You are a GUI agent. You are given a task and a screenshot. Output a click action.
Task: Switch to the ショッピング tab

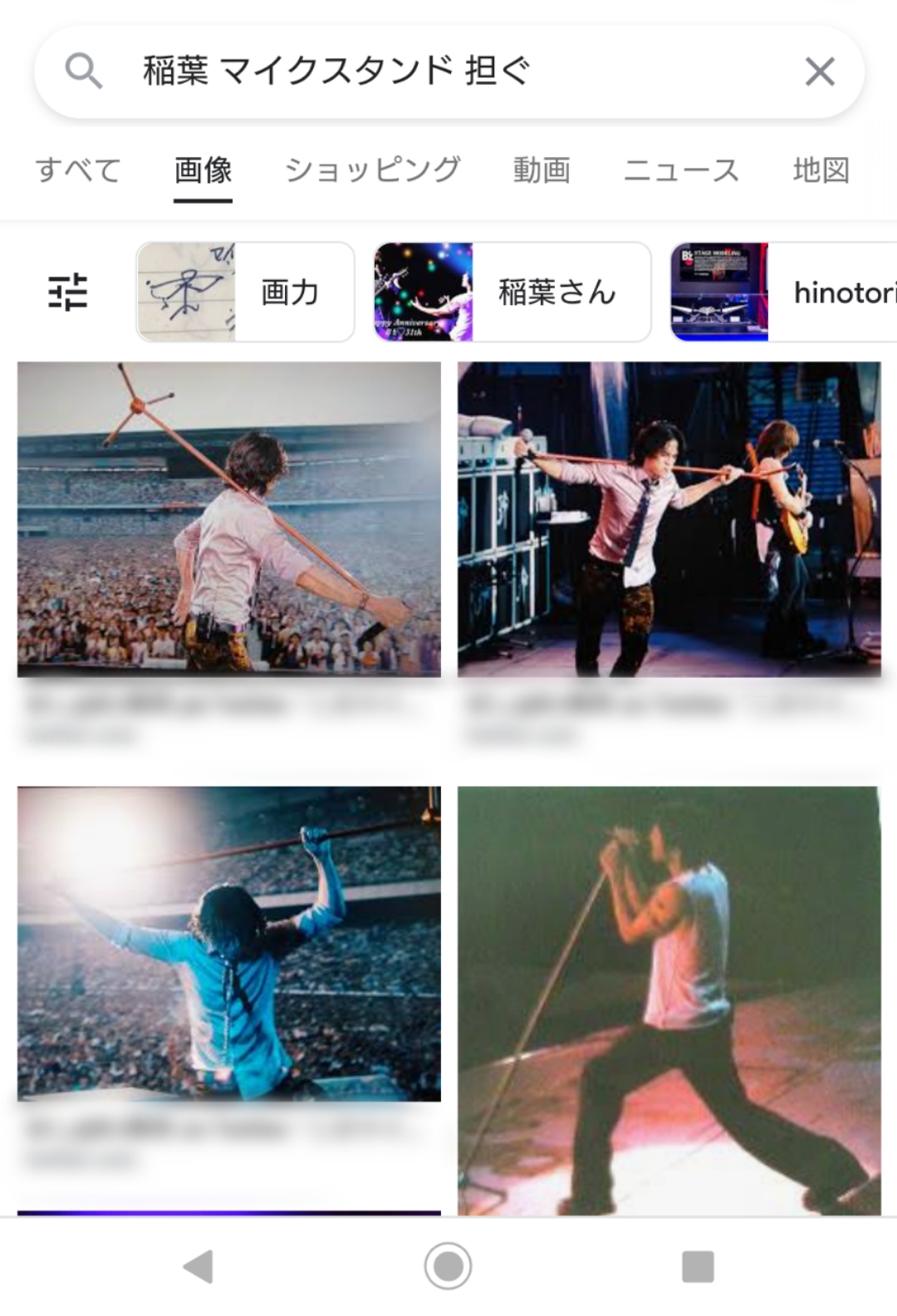point(372,170)
